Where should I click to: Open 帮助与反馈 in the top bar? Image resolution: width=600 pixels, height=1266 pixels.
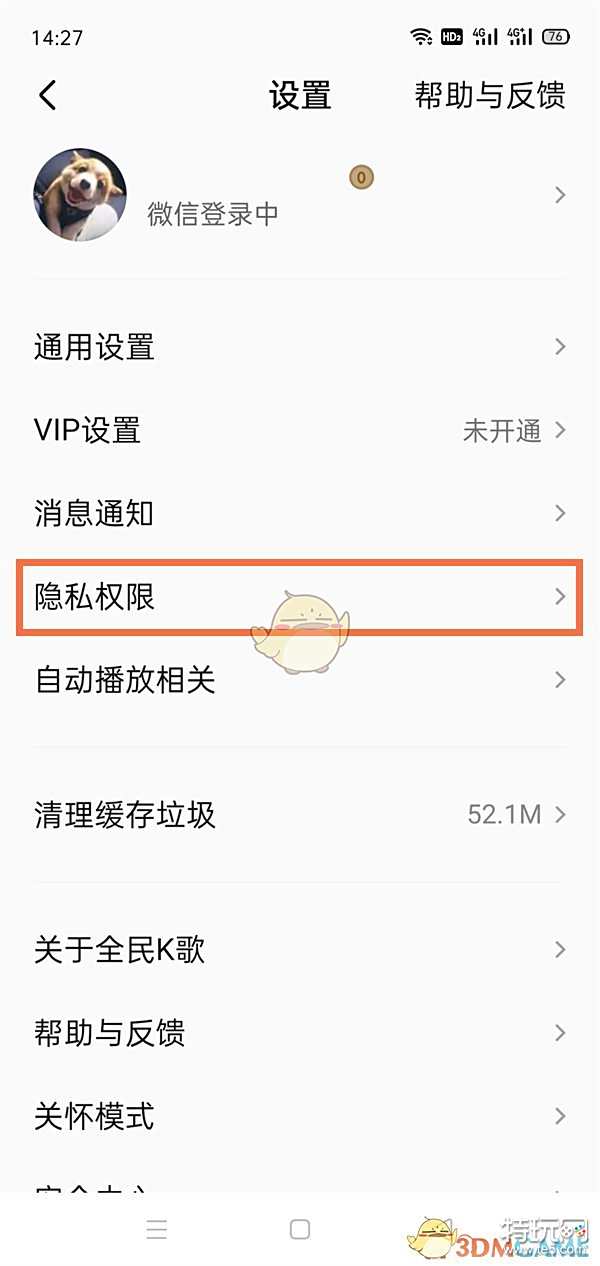[490, 96]
